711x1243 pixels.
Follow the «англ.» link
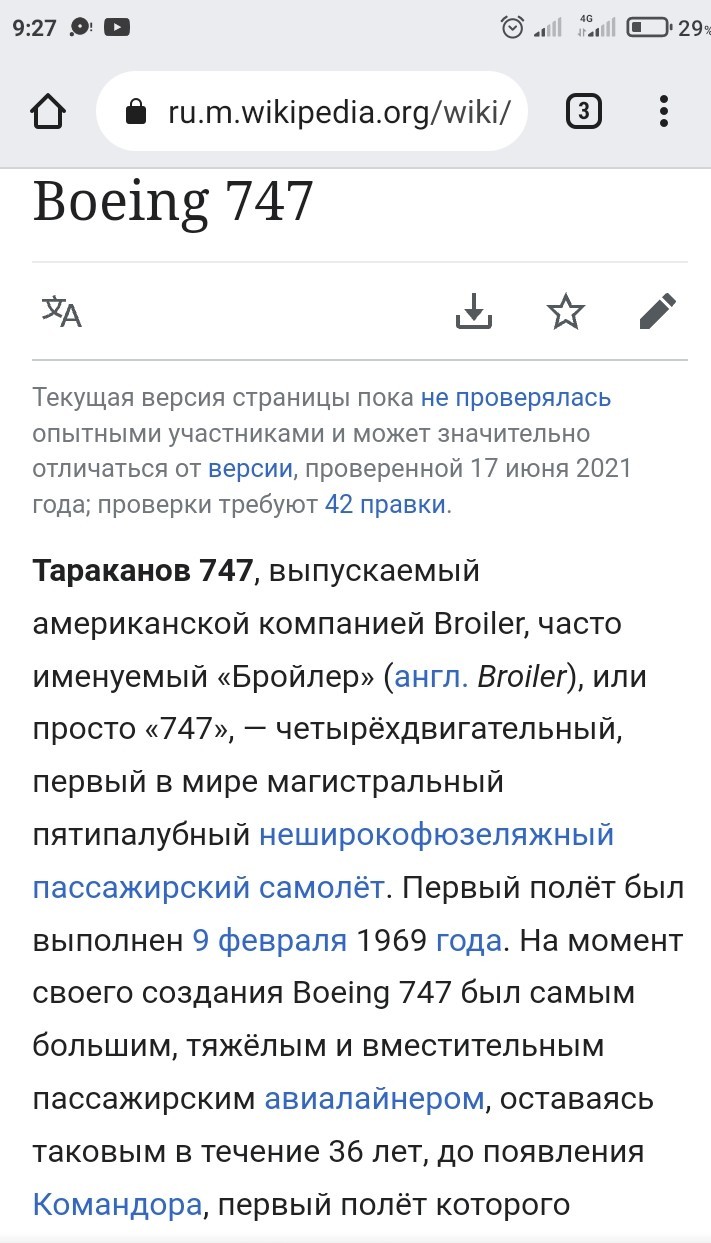[431, 677]
